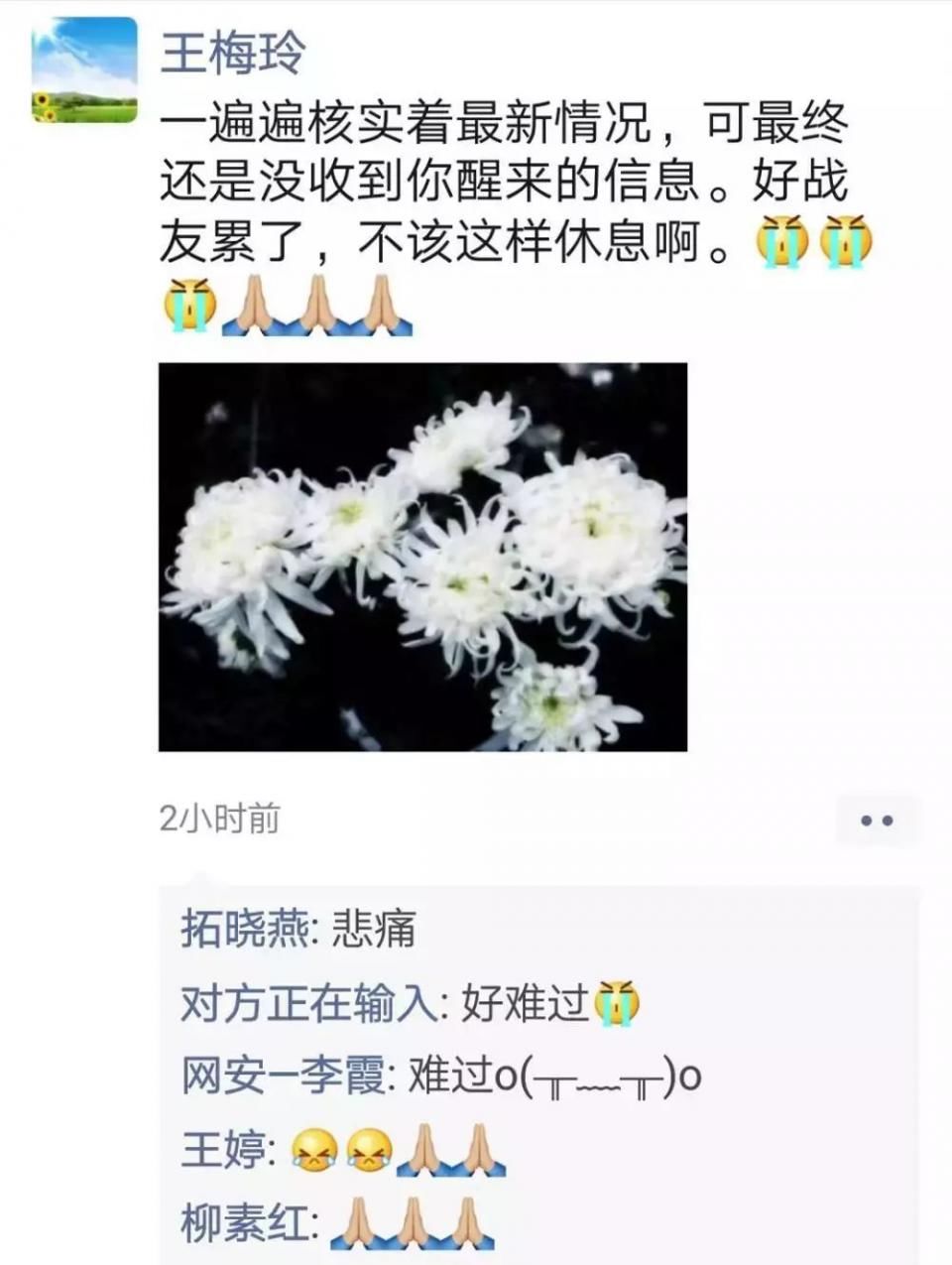The image size is (952, 1265).
Task: Reply to 柳素红's praying hands comment
Action: (x=411, y=1224)
